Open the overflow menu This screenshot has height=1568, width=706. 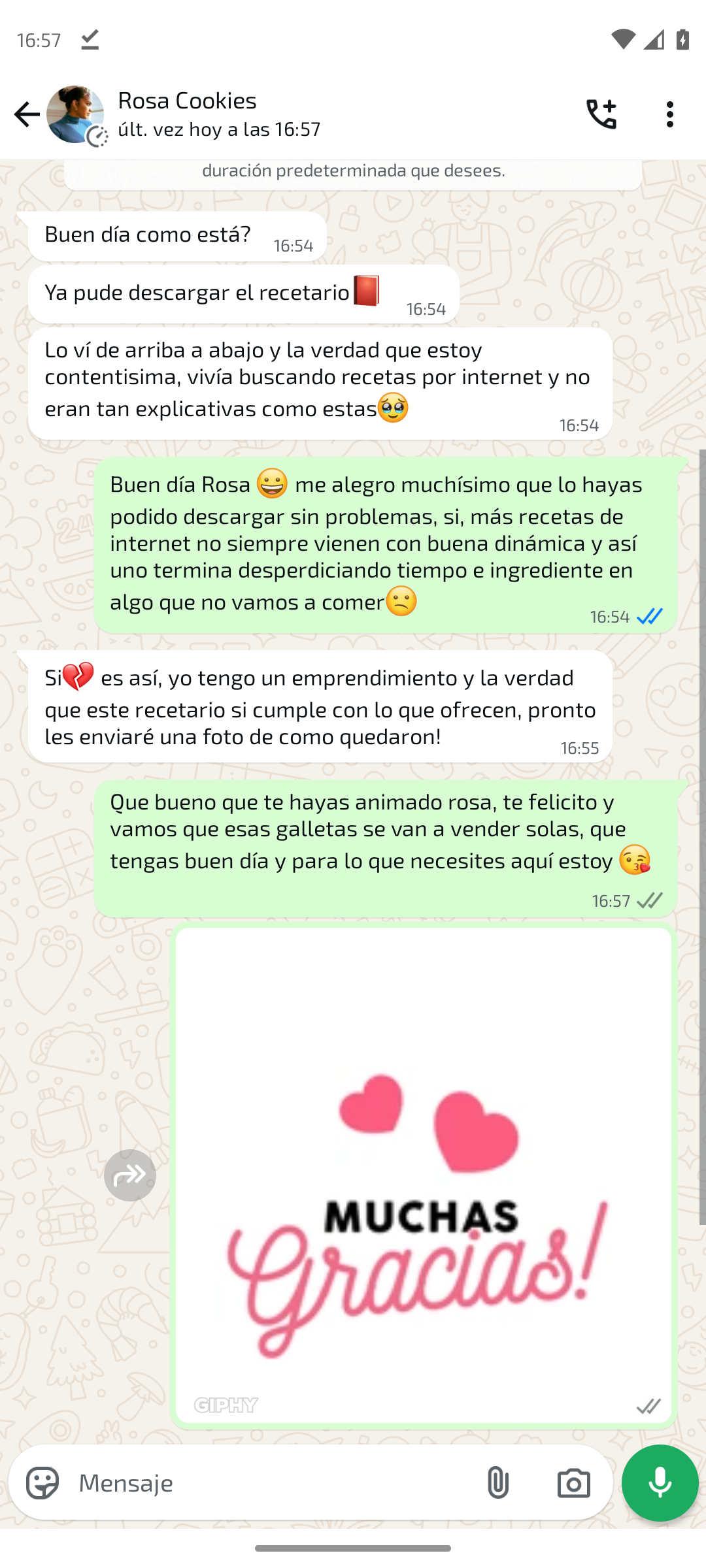(x=669, y=114)
